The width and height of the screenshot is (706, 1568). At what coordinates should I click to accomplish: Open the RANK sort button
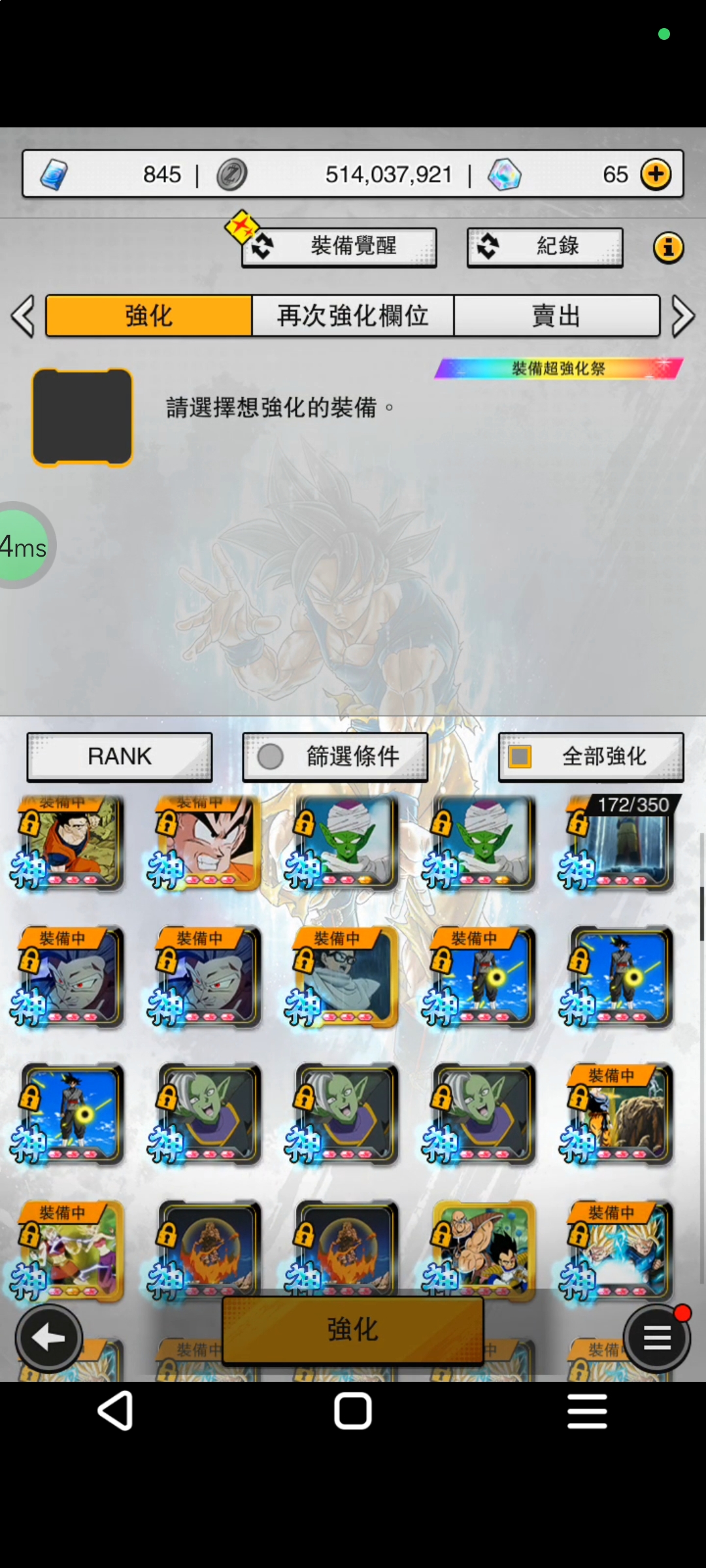pos(120,757)
